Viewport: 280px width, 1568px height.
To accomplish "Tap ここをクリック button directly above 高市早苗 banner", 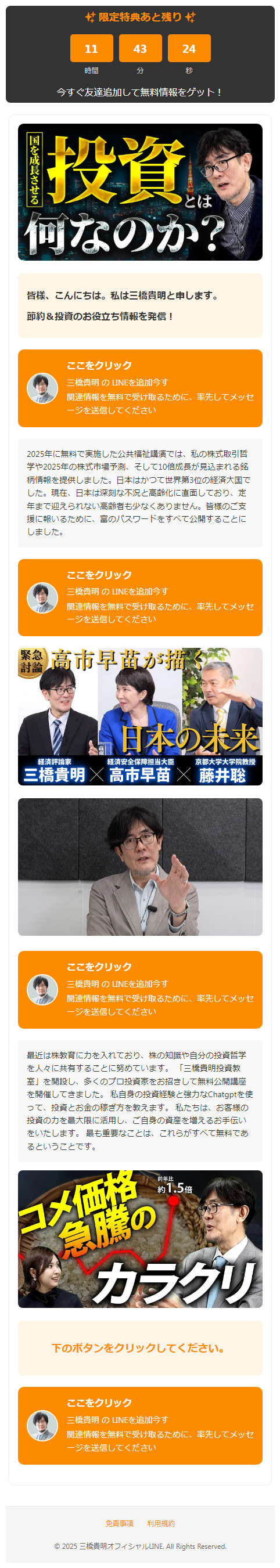I will [x=140, y=597].
